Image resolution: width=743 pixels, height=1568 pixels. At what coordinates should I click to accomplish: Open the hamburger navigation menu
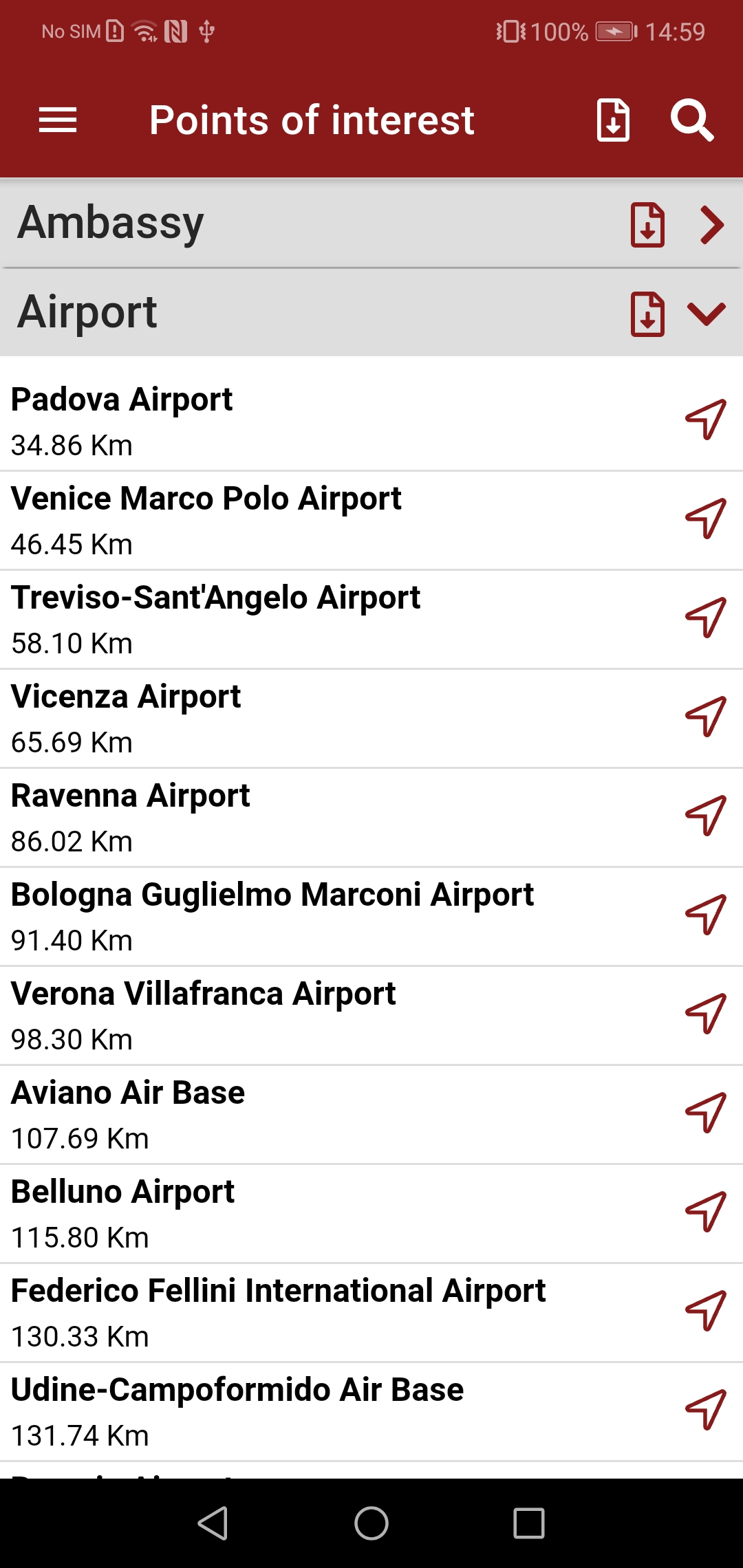click(x=58, y=120)
